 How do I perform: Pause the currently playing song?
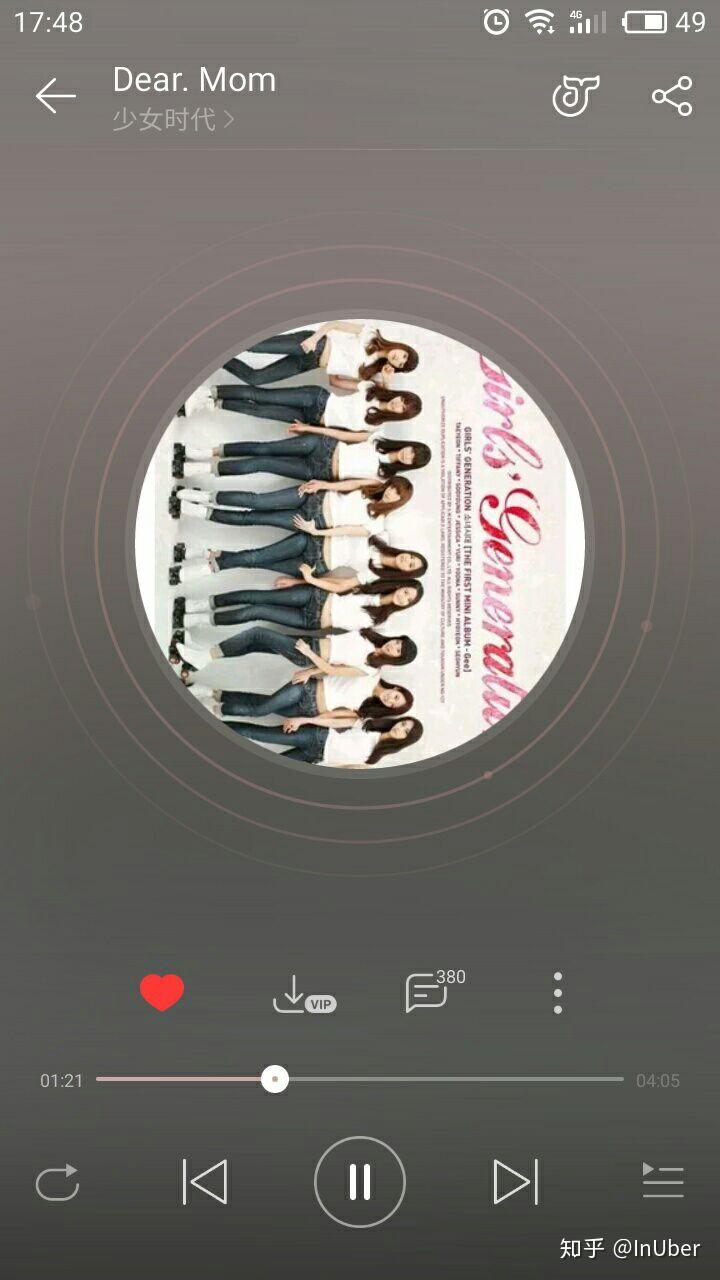coord(359,1183)
